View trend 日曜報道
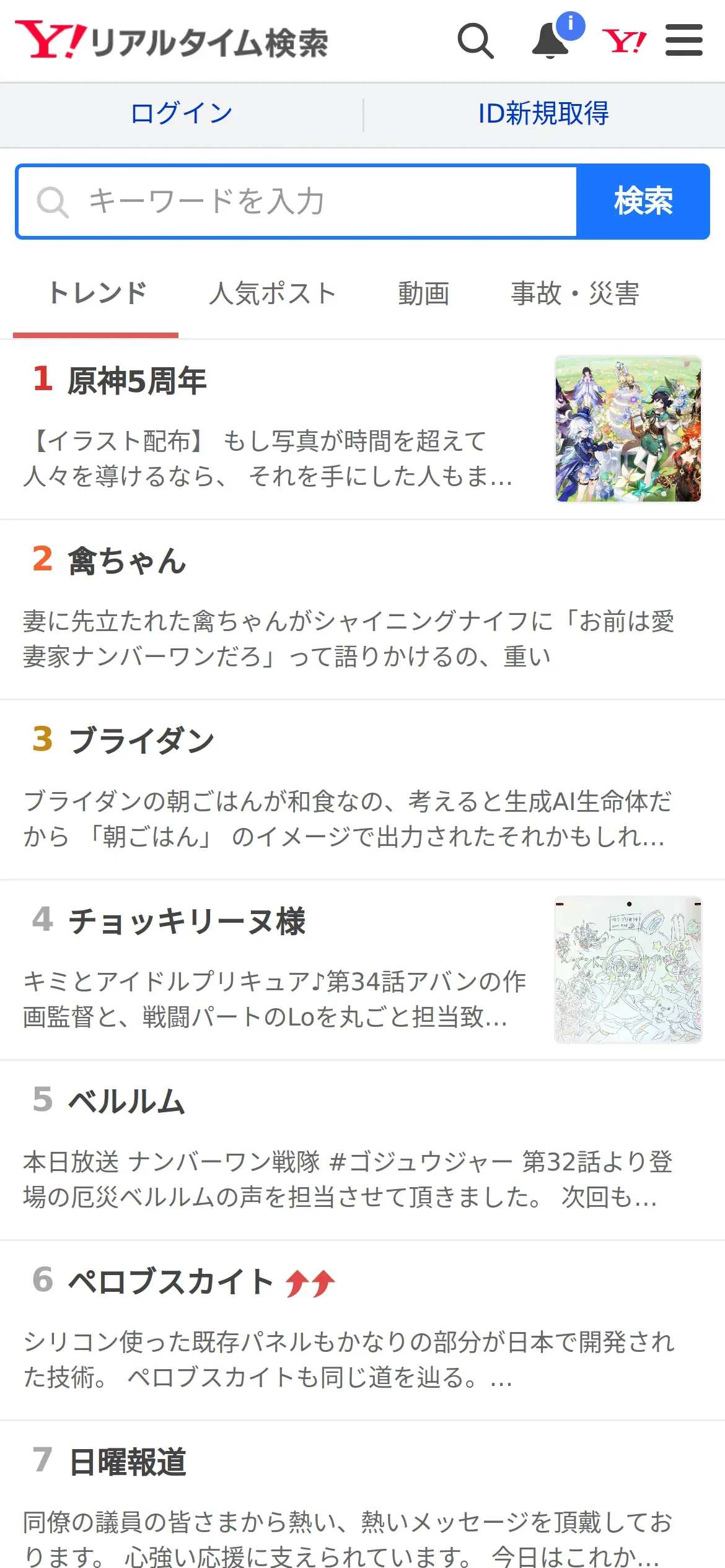The height and width of the screenshot is (1568, 725). pyautogui.click(x=128, y=1462)
